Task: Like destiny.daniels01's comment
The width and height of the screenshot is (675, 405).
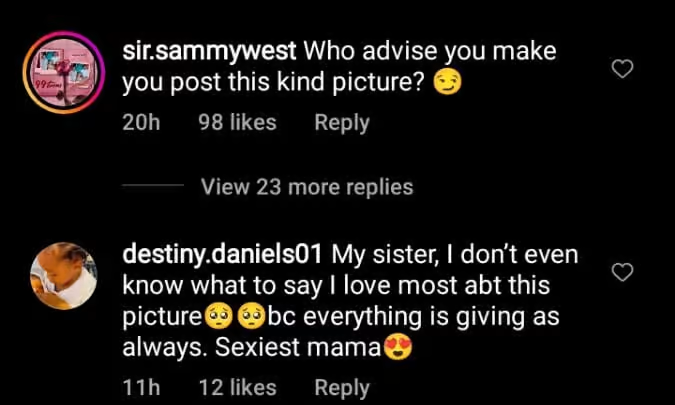Action: (x=623, y=272)
